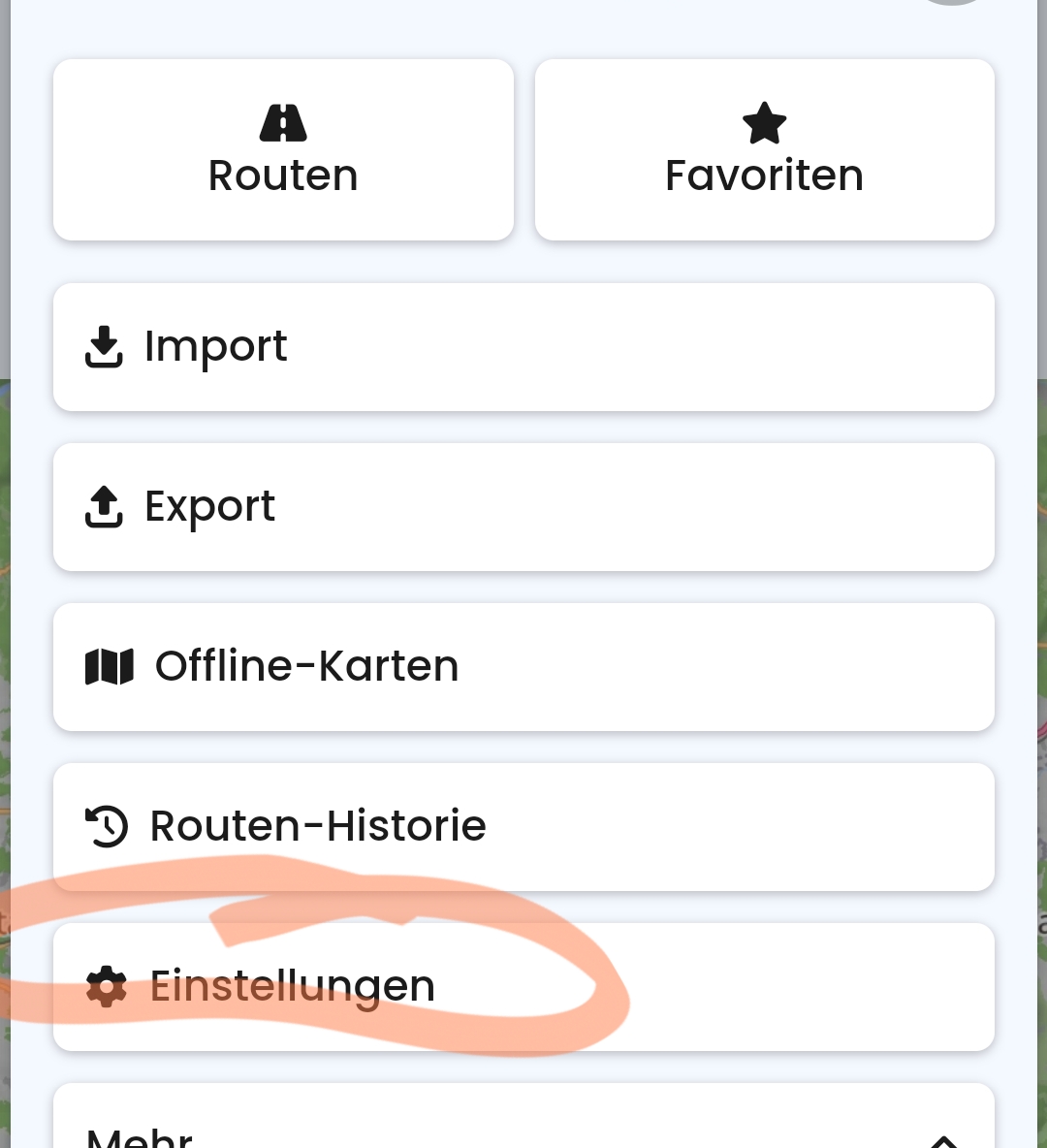Open the Favoriten card
The image size is (1047, 1148).
764,150
